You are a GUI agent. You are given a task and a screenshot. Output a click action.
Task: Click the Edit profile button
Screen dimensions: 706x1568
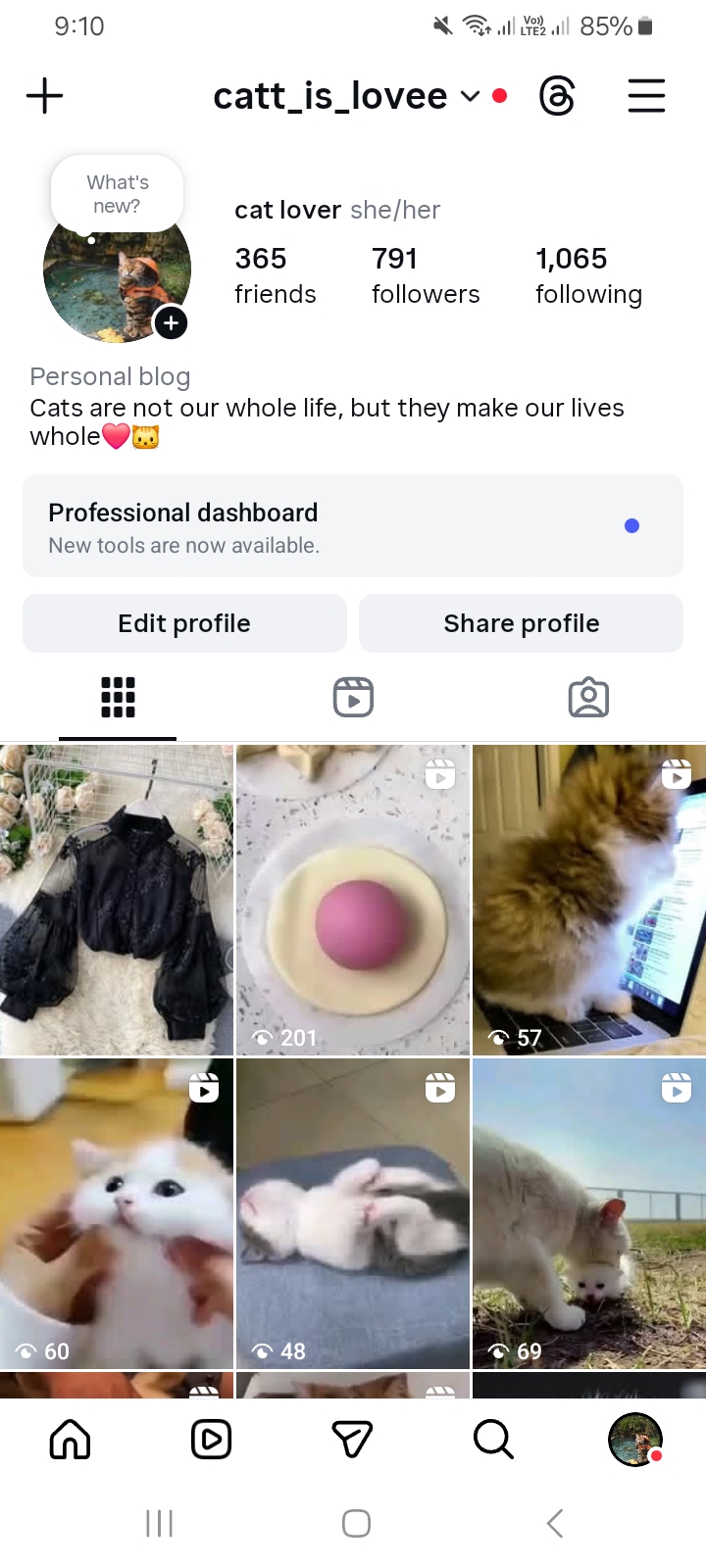point(183,622)
